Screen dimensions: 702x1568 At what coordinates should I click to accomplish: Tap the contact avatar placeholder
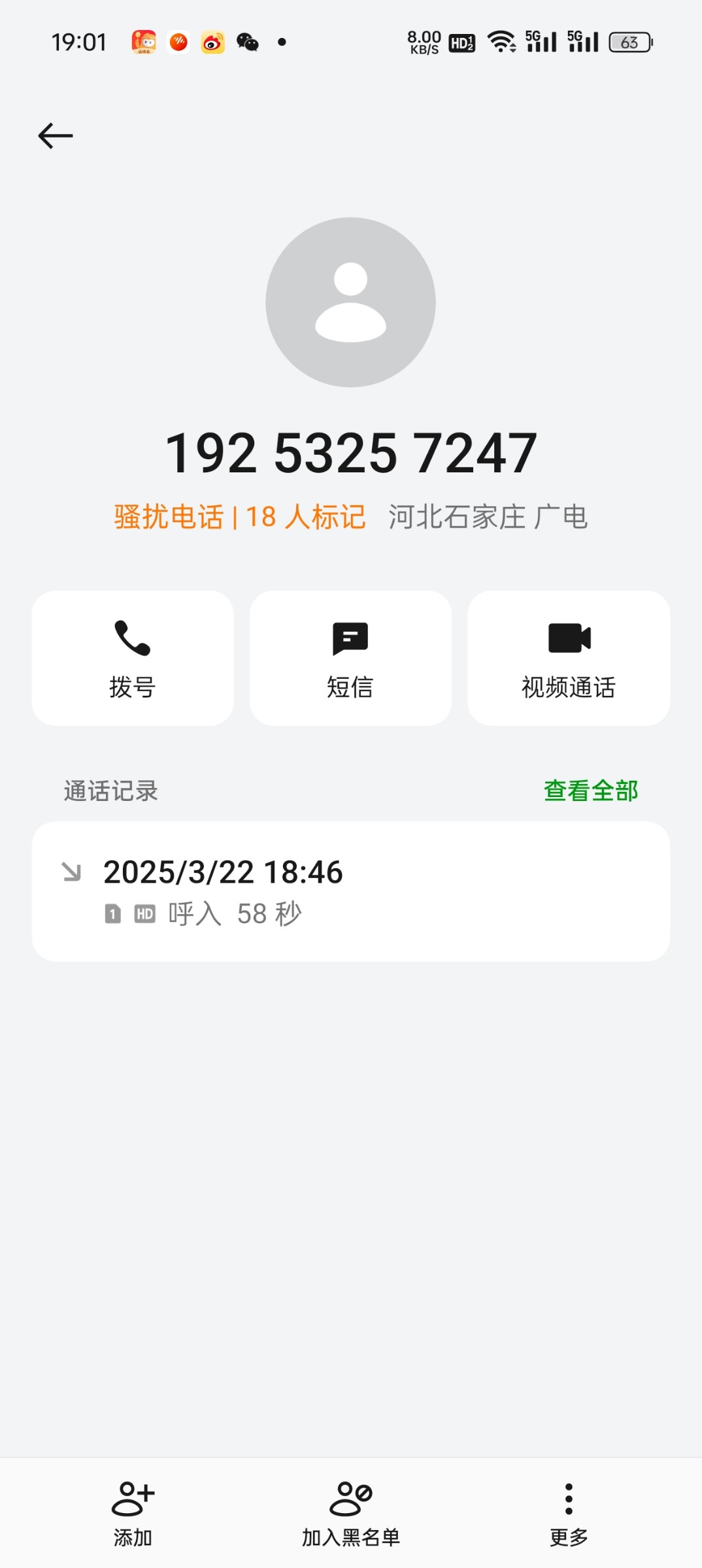(350, 302)
